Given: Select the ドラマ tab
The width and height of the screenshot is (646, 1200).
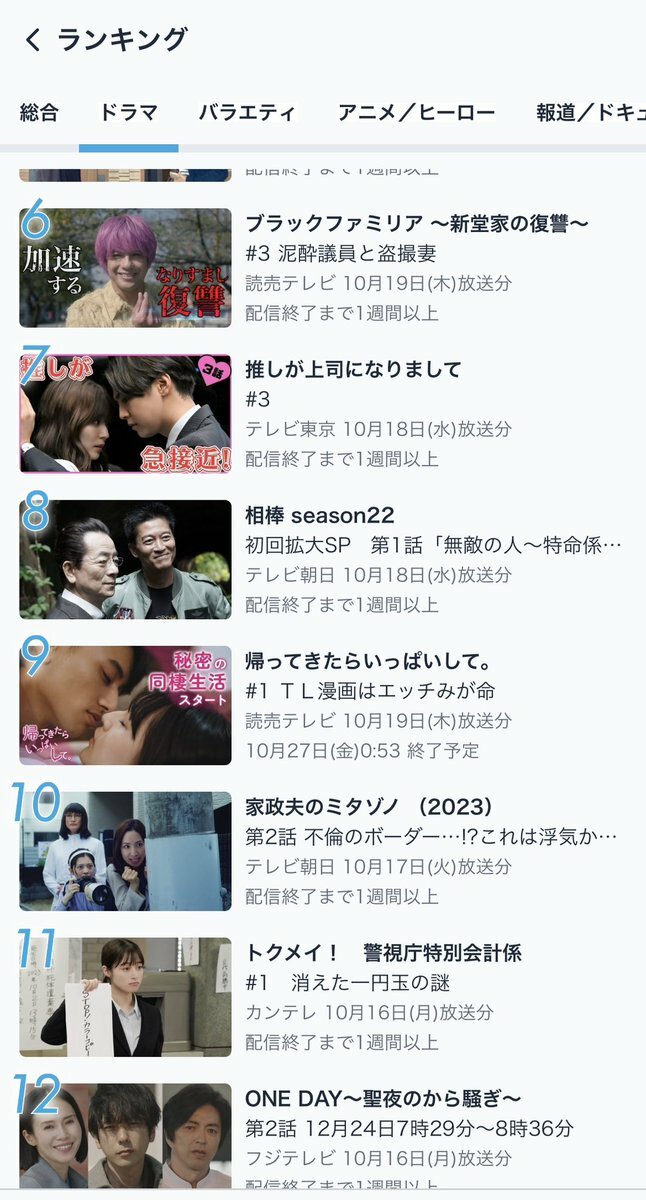Looking at the screenshot, I should [x=128, y=112].
